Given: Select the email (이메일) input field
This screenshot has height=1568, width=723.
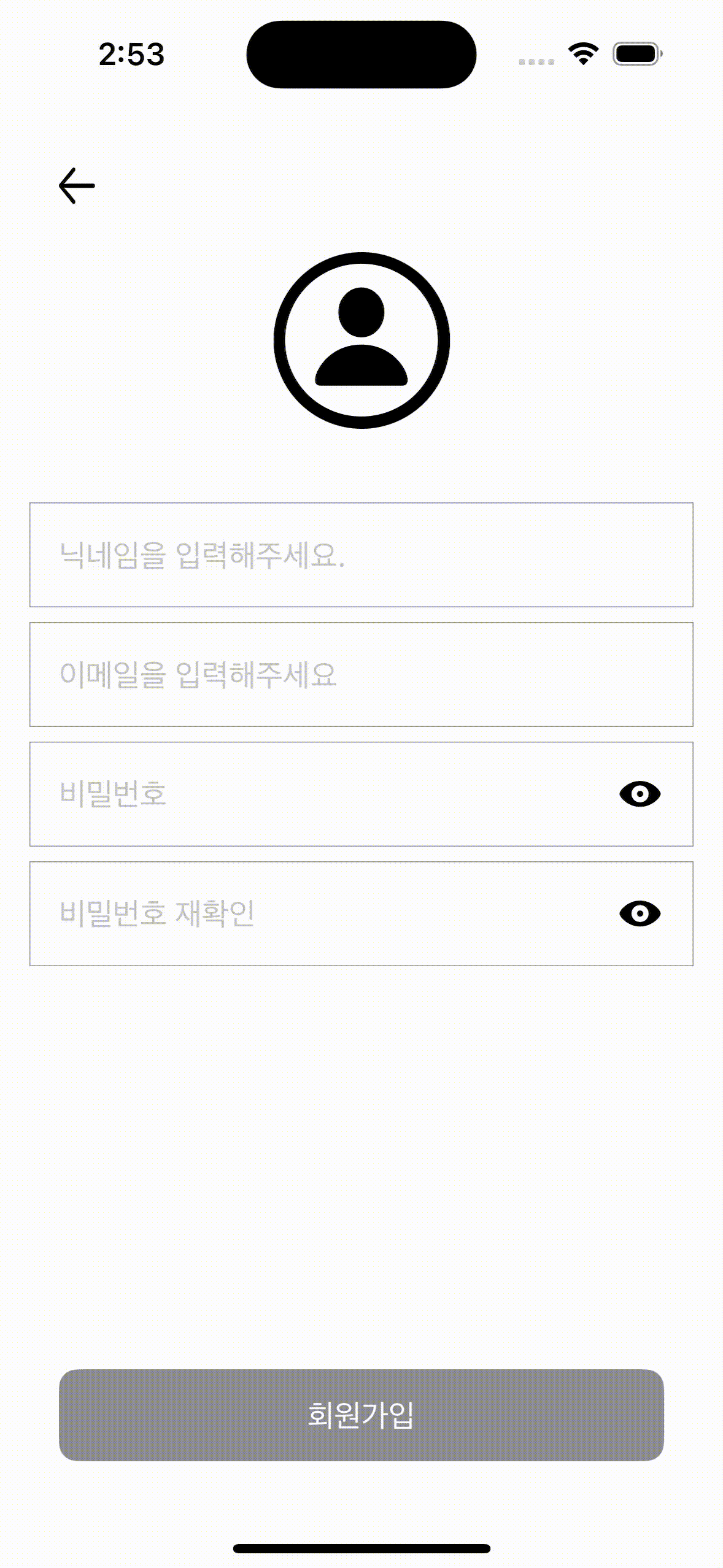Looking at the screenshot, I should tap(361, 674).
